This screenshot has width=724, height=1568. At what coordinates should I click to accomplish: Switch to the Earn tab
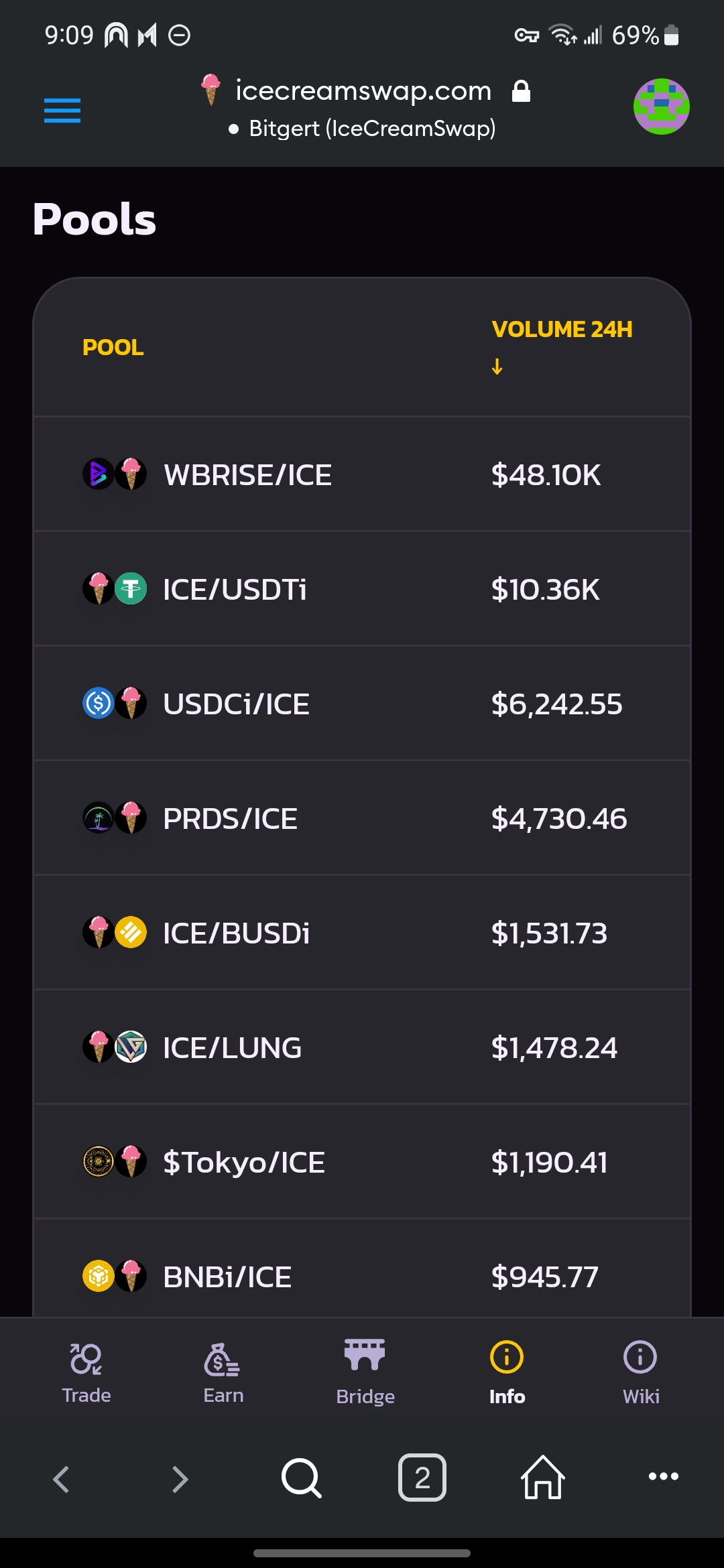[x=223, y=1372]
